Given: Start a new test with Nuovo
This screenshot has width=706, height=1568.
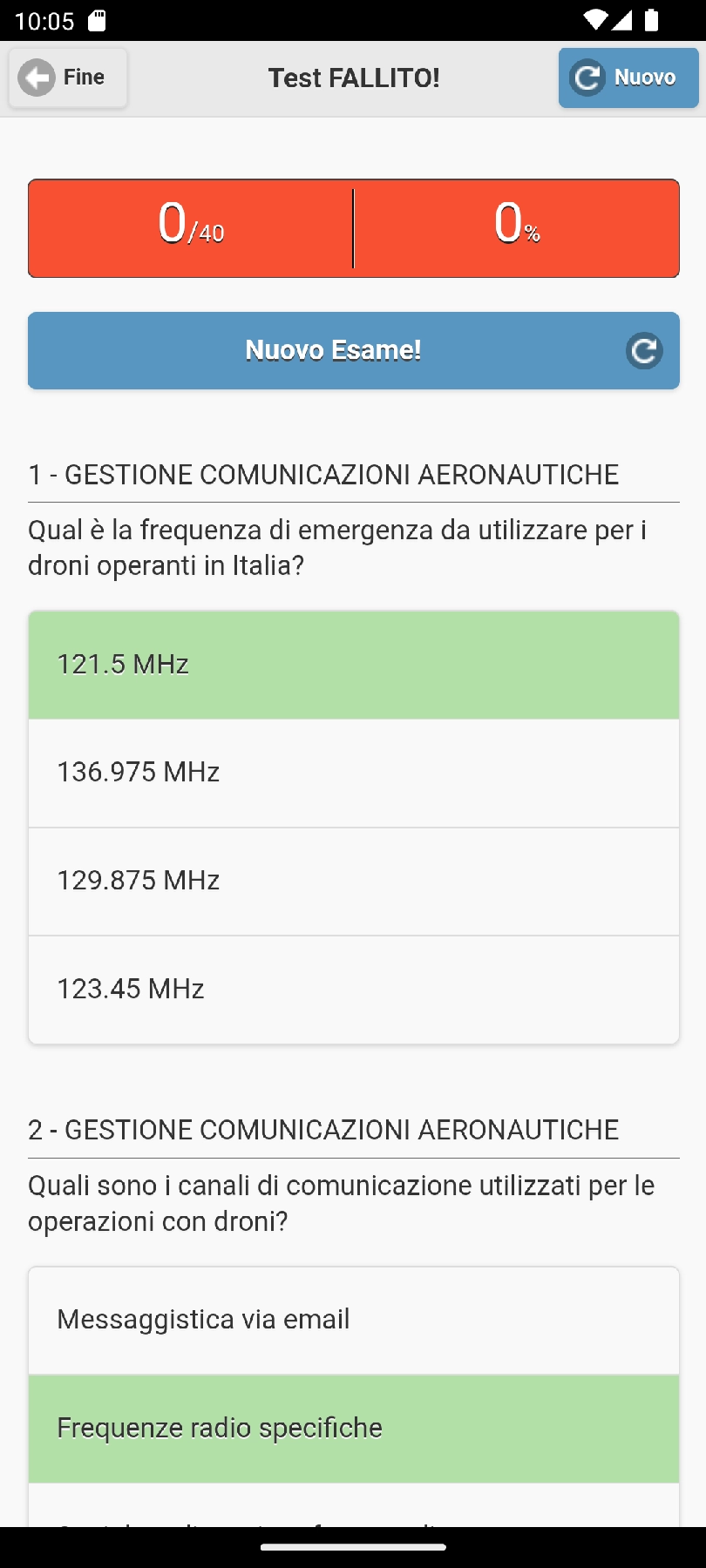Looking at the screenshot, I should click(628, 78).
